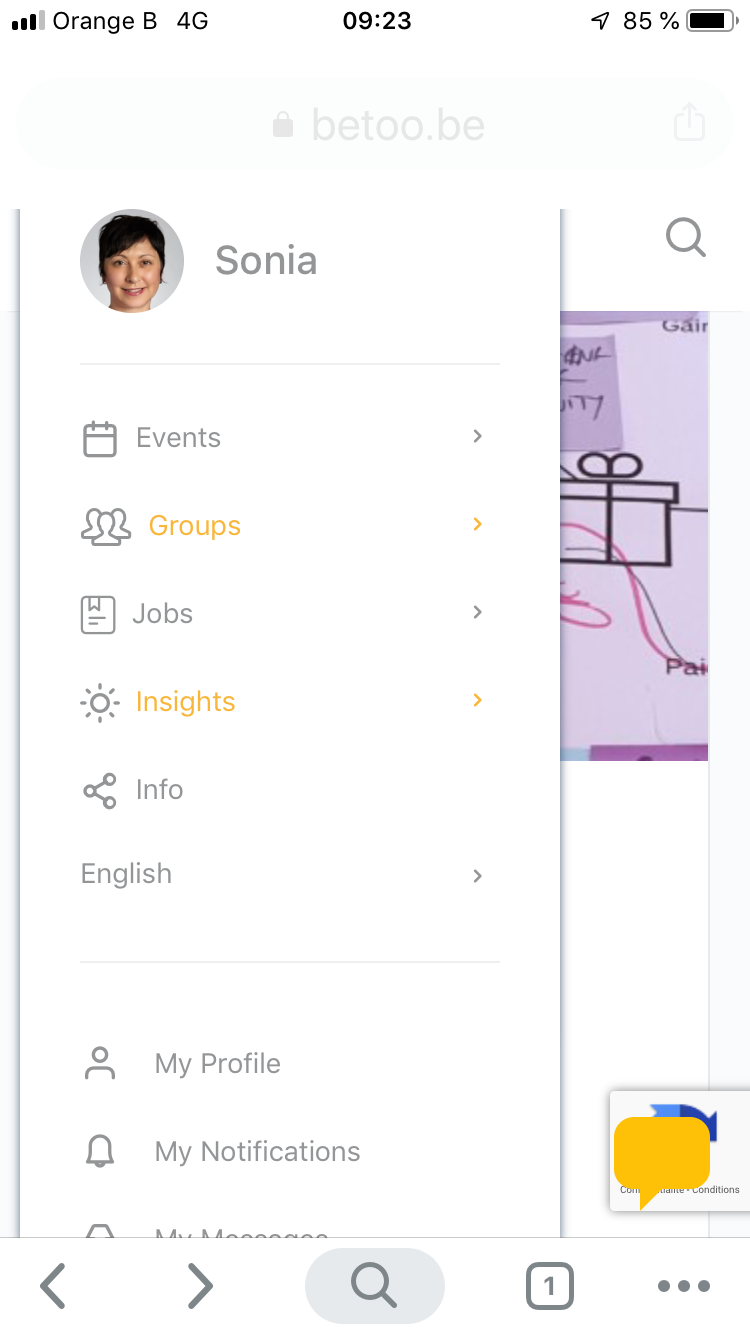Tap Sonia's profile avatar
Image resolution: width=750 pixels, height=1334 pixels.
pos(132,261)
